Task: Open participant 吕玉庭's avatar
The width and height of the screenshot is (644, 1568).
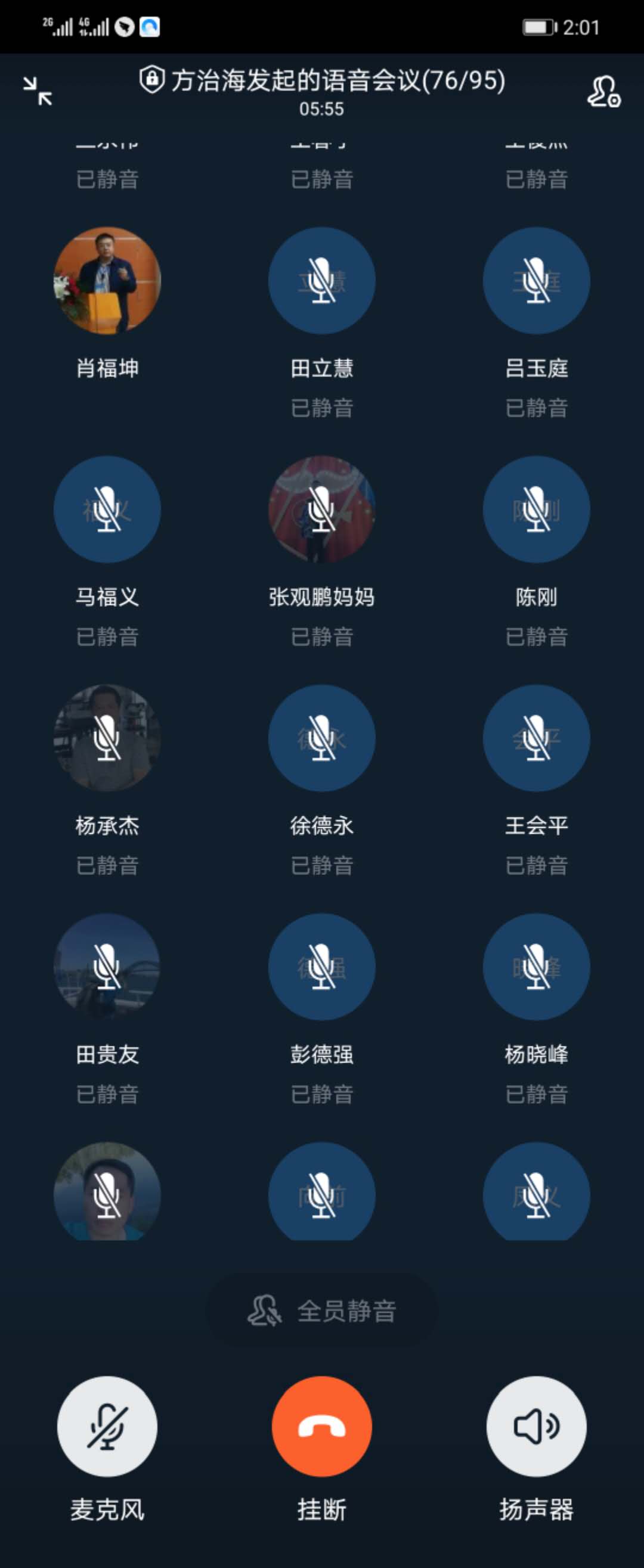Action: click(536, 281)
